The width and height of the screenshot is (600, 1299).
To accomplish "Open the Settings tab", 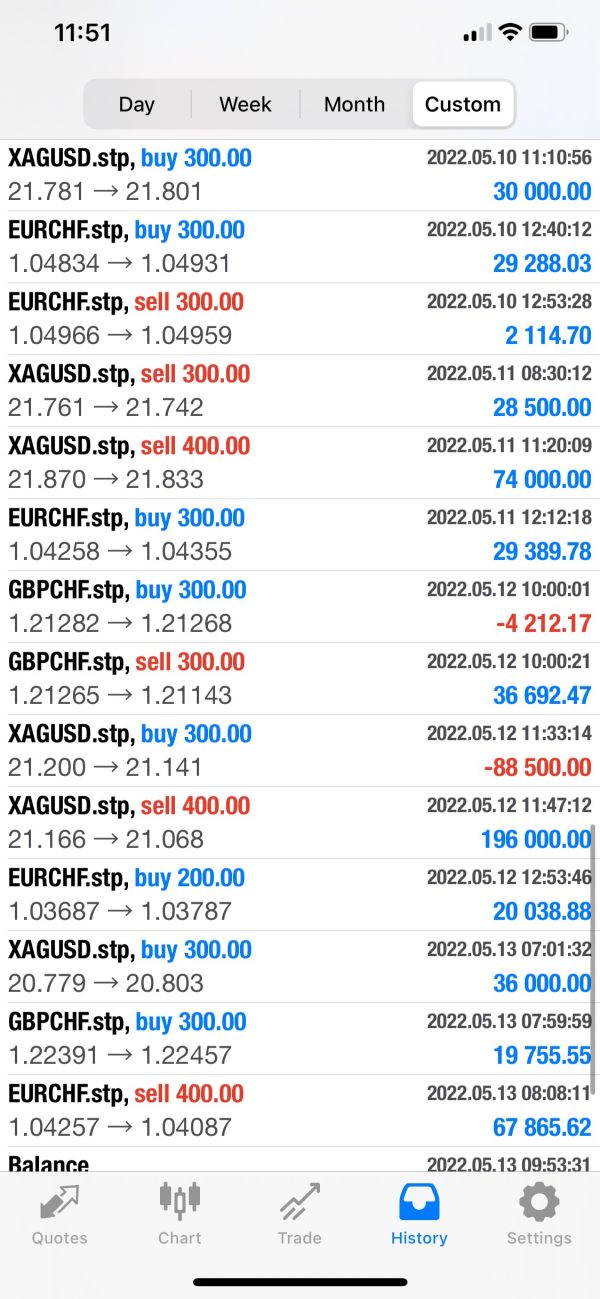I will pos(539,1214).
